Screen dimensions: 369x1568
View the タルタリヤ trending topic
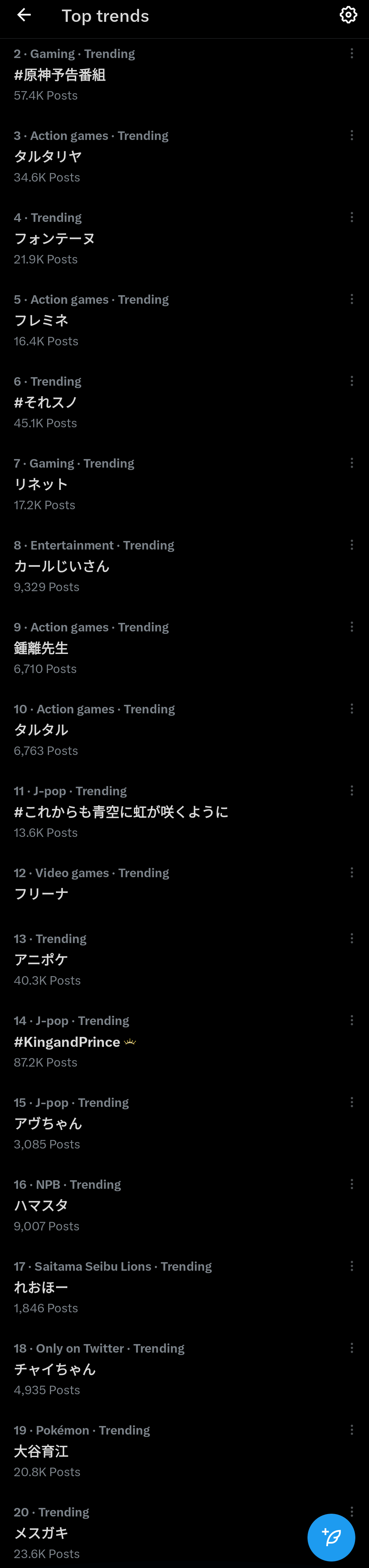pyautogui.click(x=47, y=156)
